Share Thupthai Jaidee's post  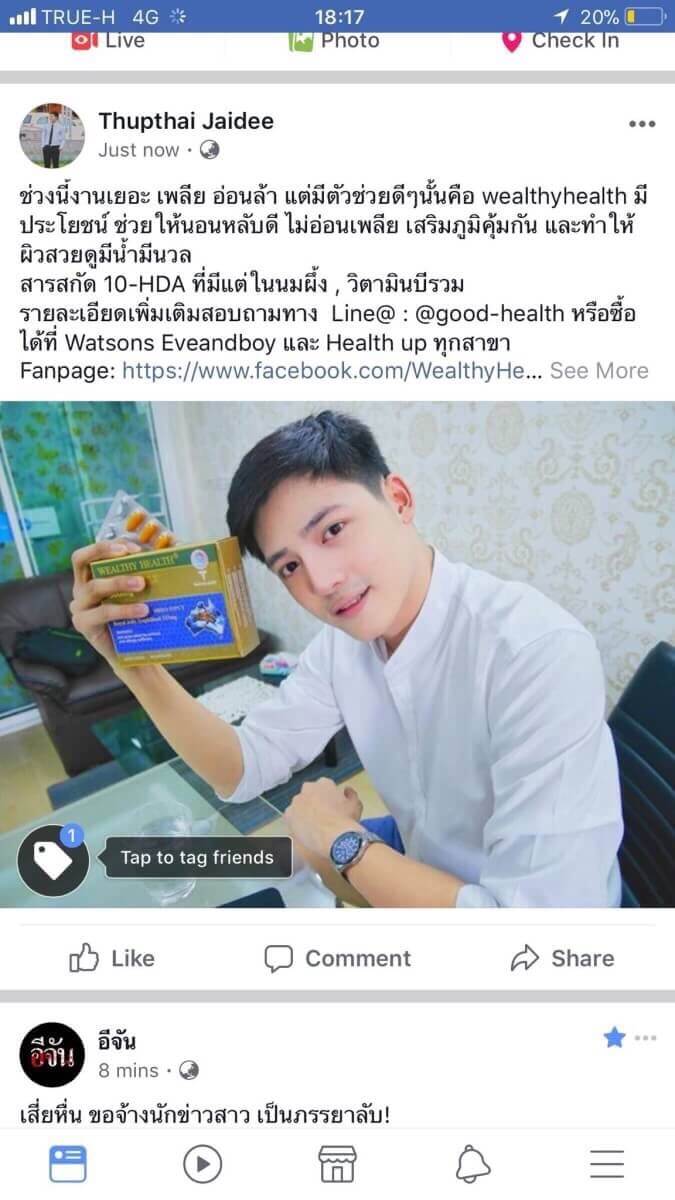pyautogui.click(x=562, y=958)
